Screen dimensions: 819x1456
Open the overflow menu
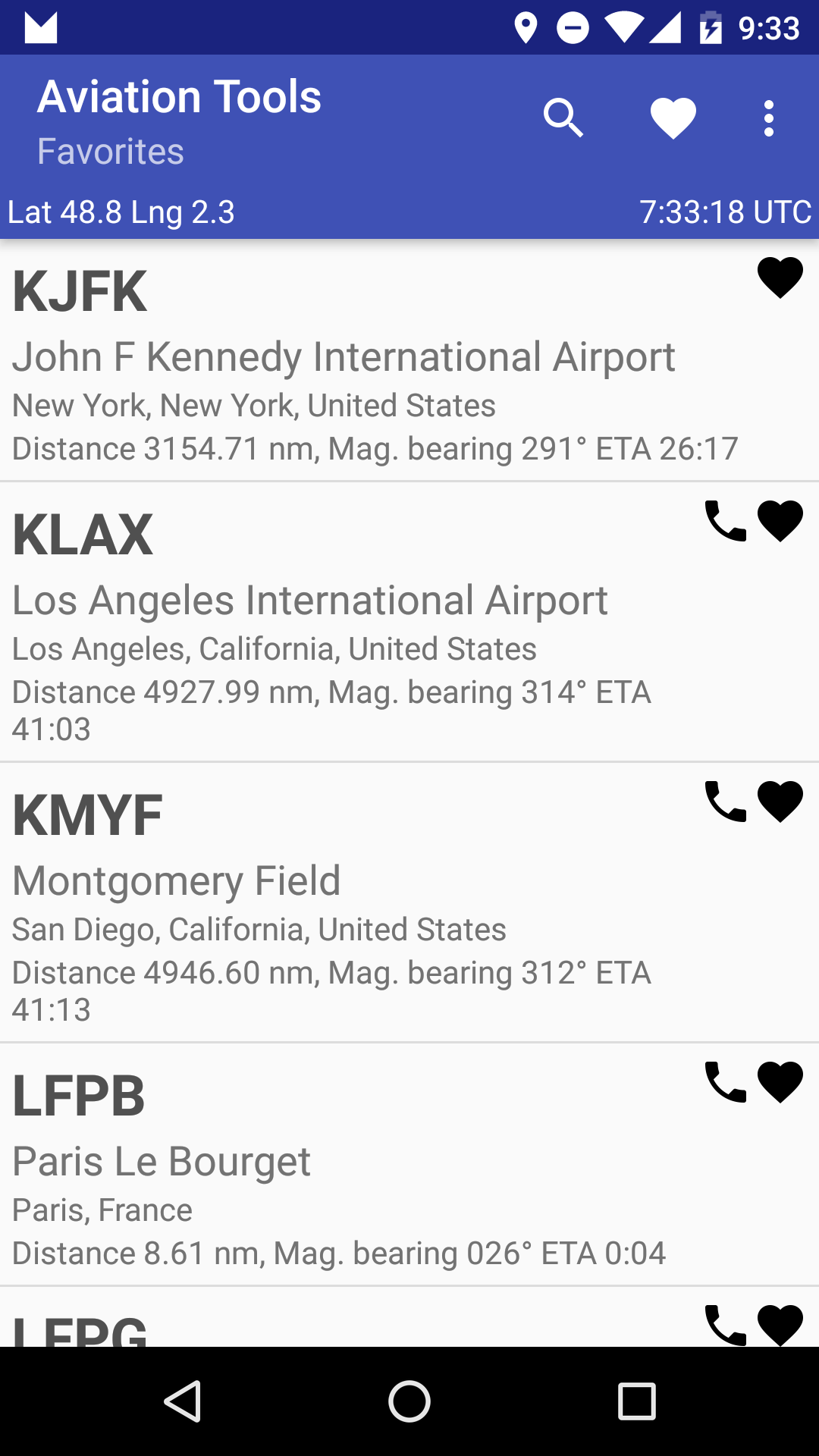click(x=768, y=118)
